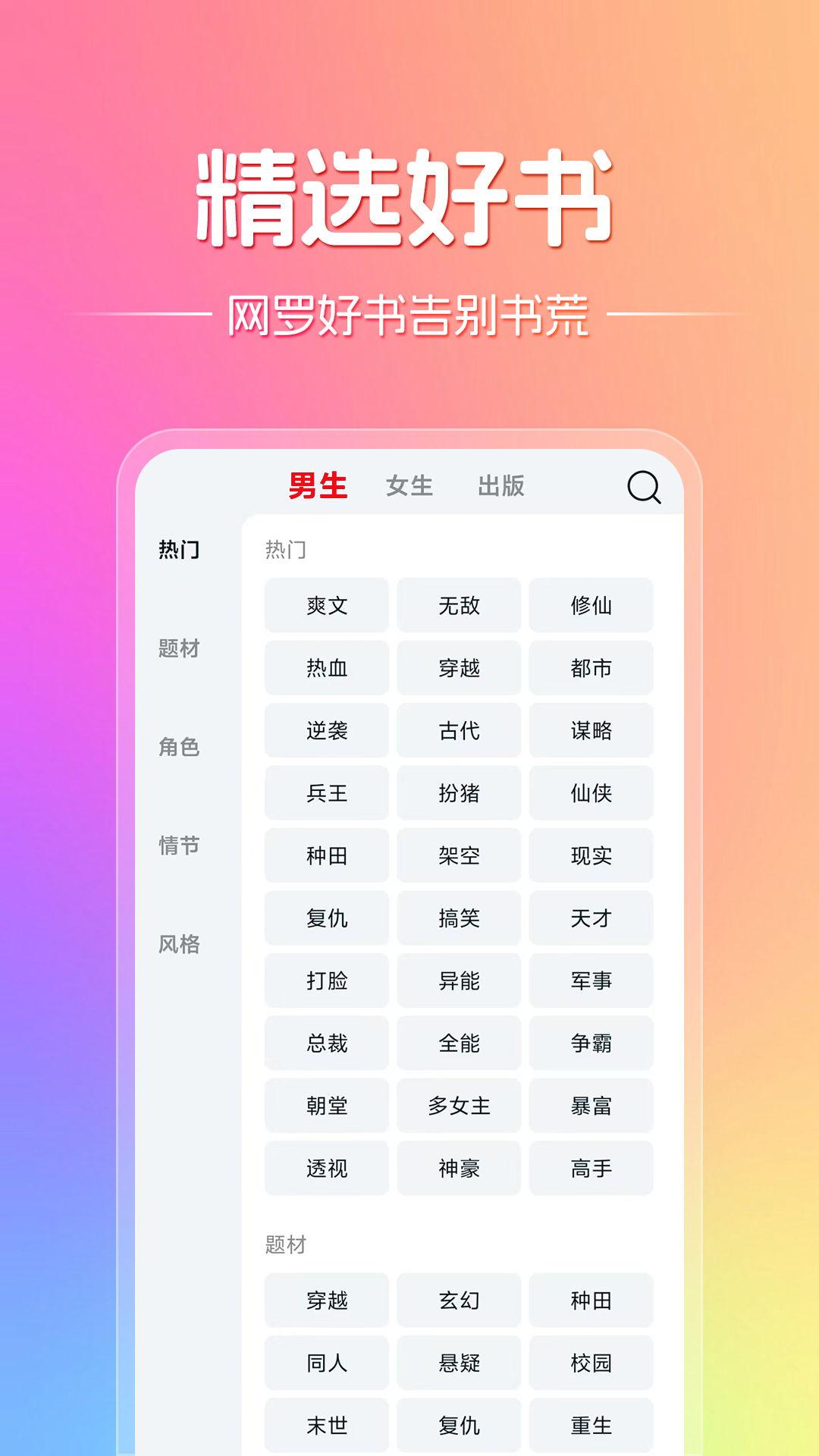Select the 重生 tag under 题材
The width and height of the screenshot is (819, 1456).
click(593, 1424)
